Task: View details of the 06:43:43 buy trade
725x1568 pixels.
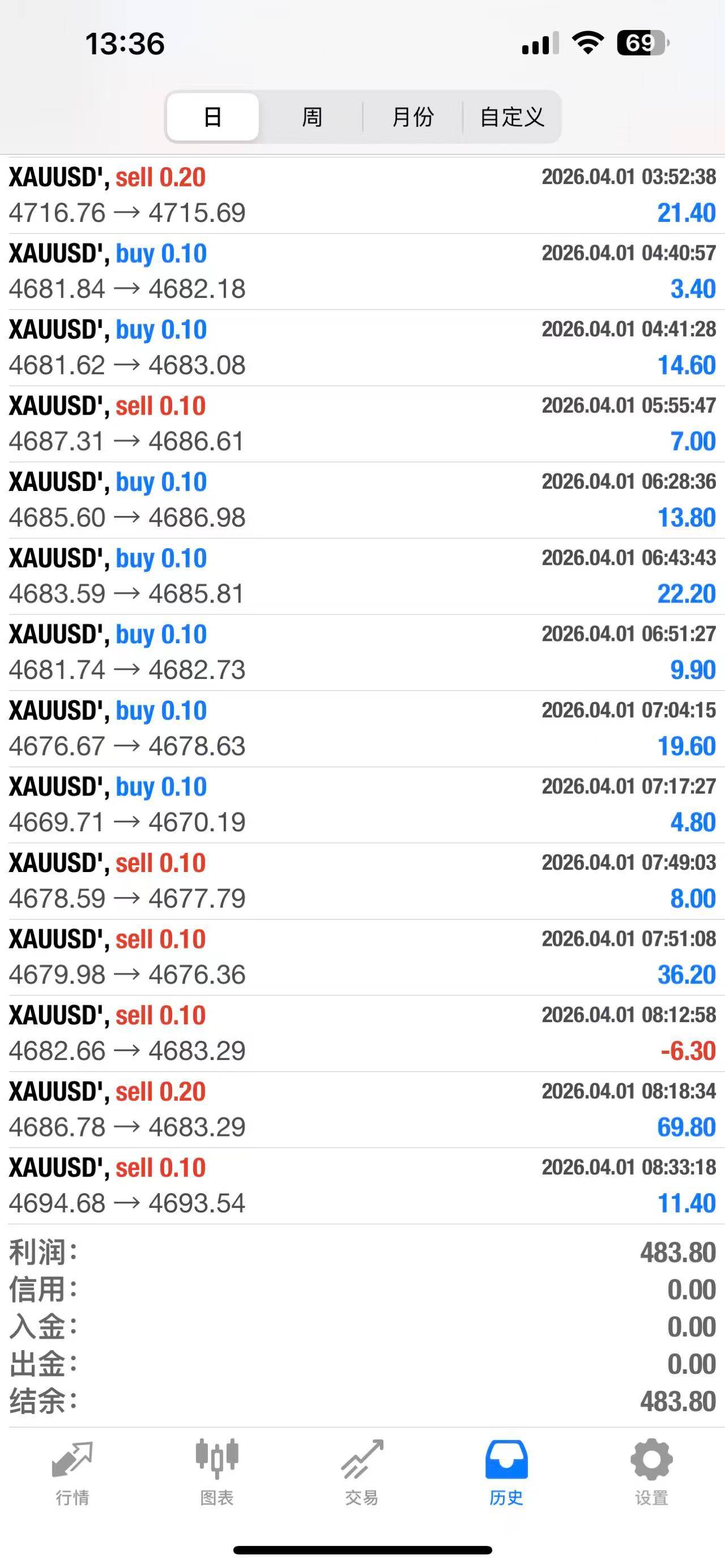Action: pyautogui.click(x=362, y=576)
